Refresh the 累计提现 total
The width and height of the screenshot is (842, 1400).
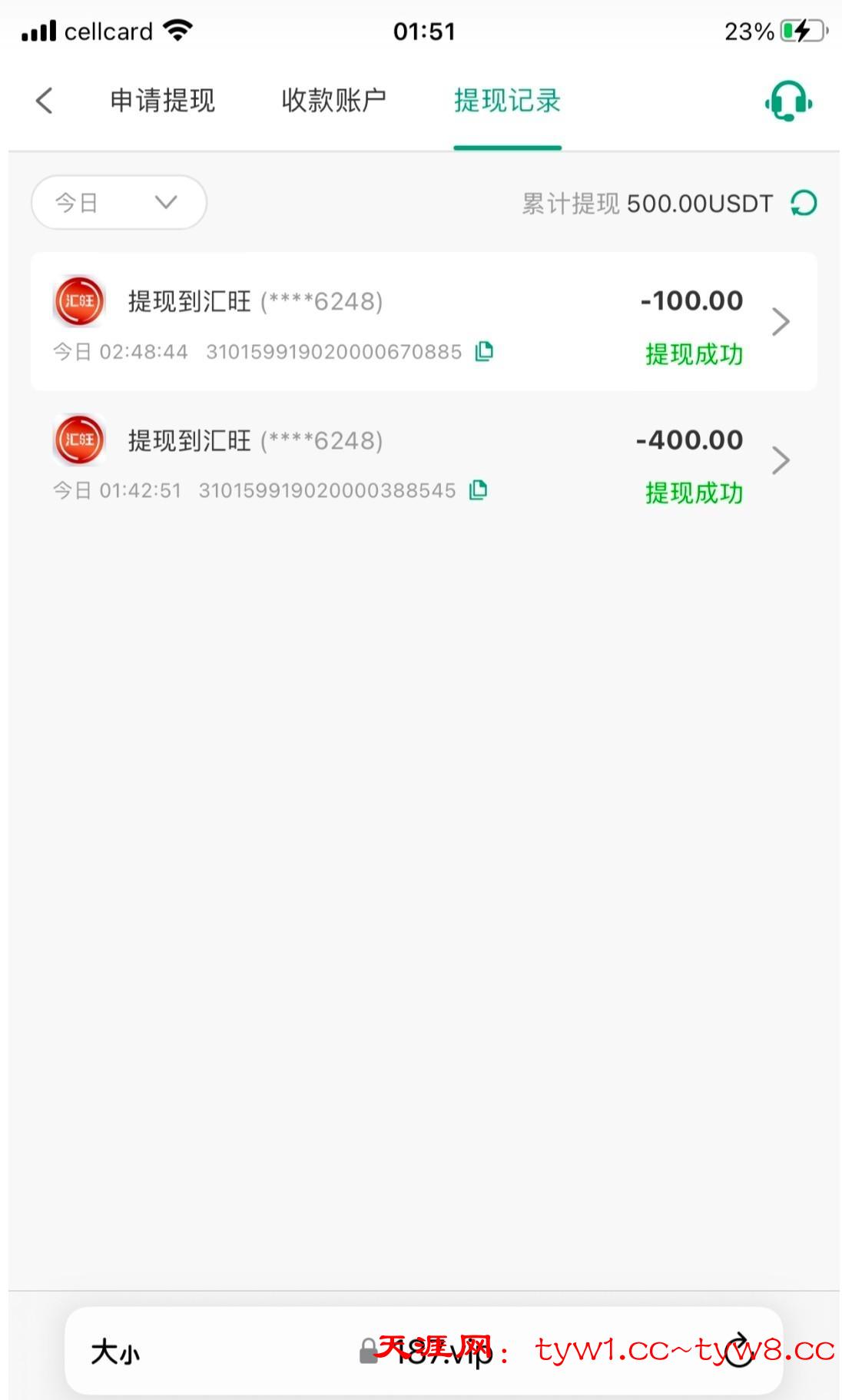[804, 204]
